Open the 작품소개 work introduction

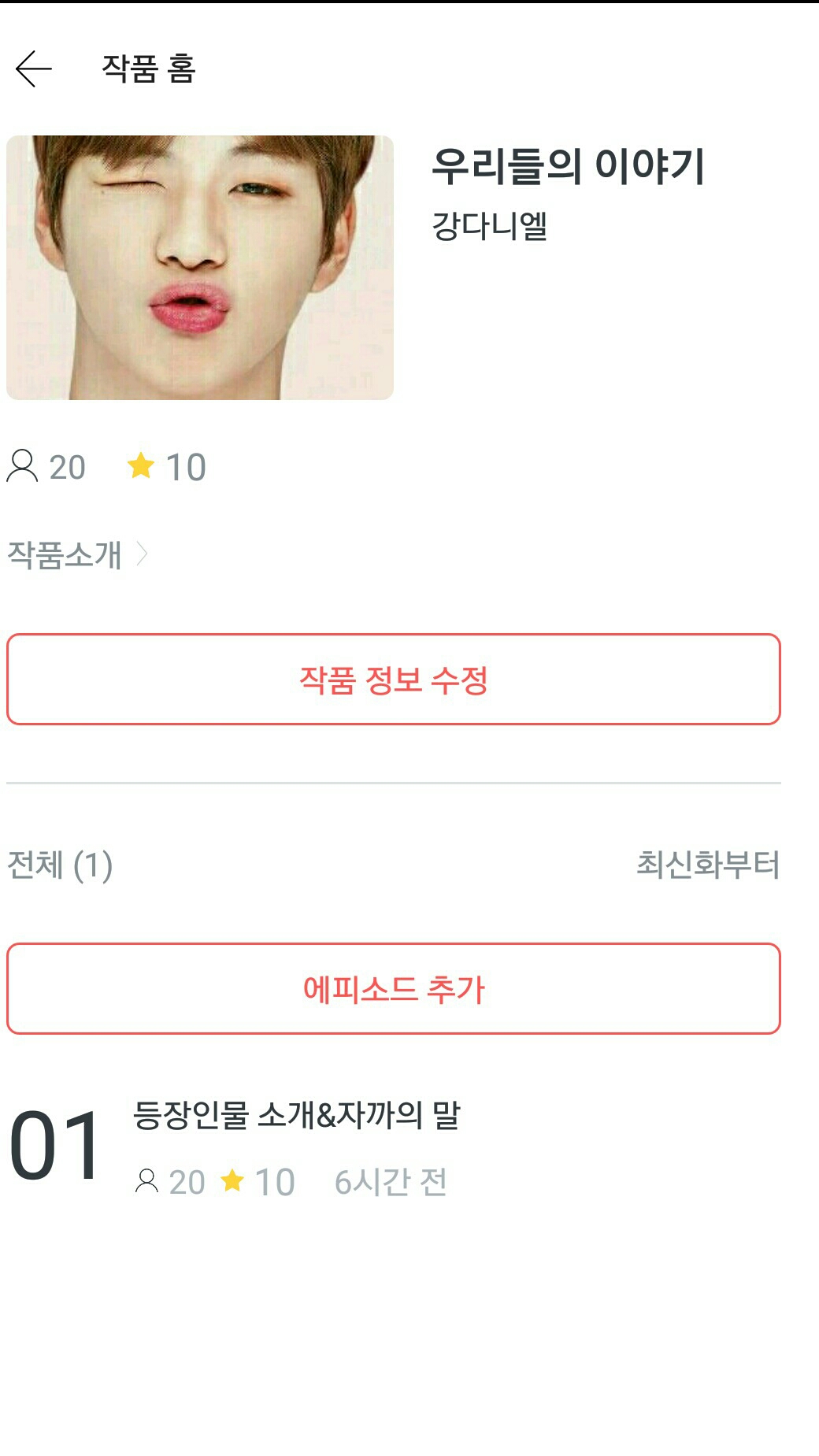point(77,555)
